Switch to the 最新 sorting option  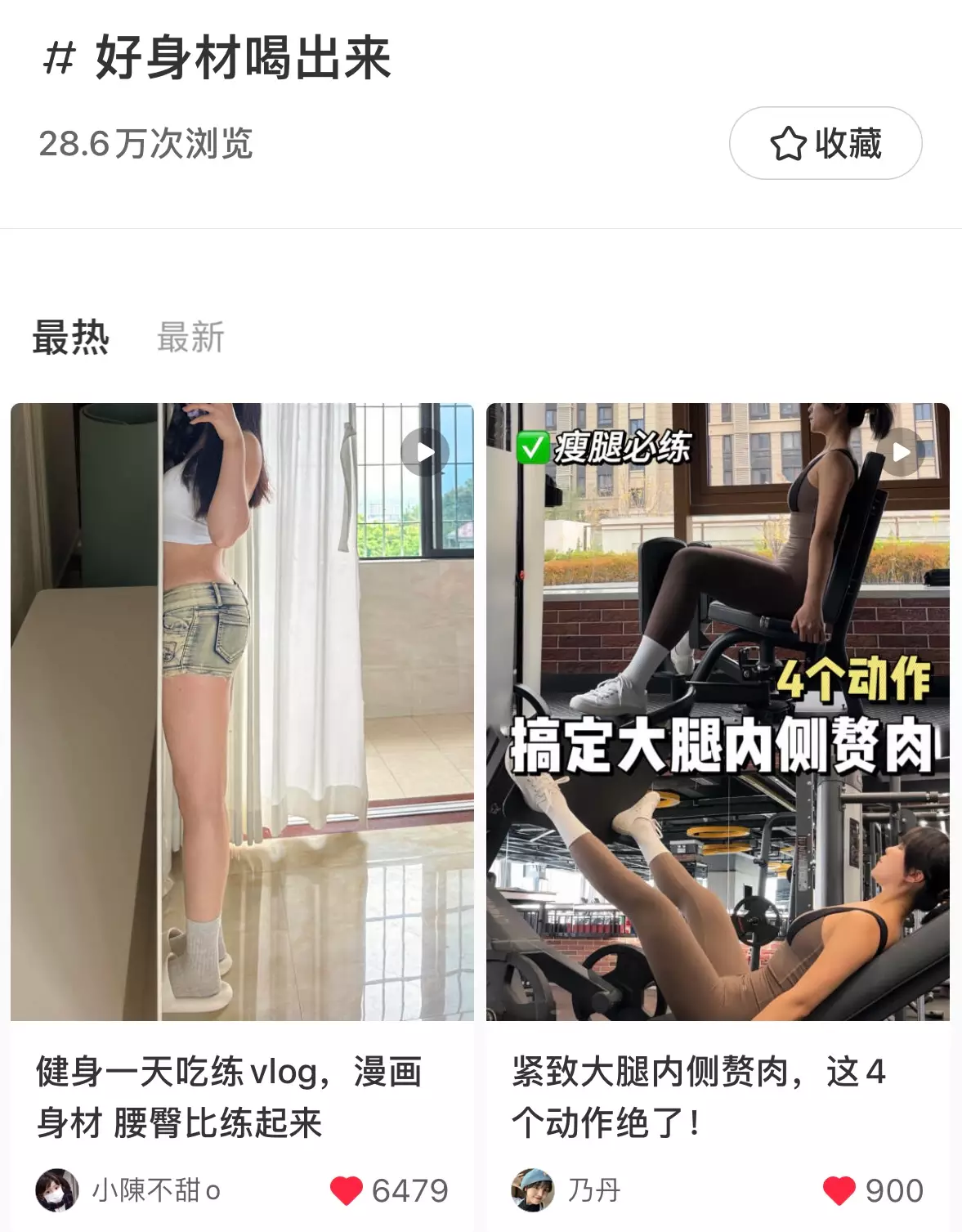(x=190, y=338)
